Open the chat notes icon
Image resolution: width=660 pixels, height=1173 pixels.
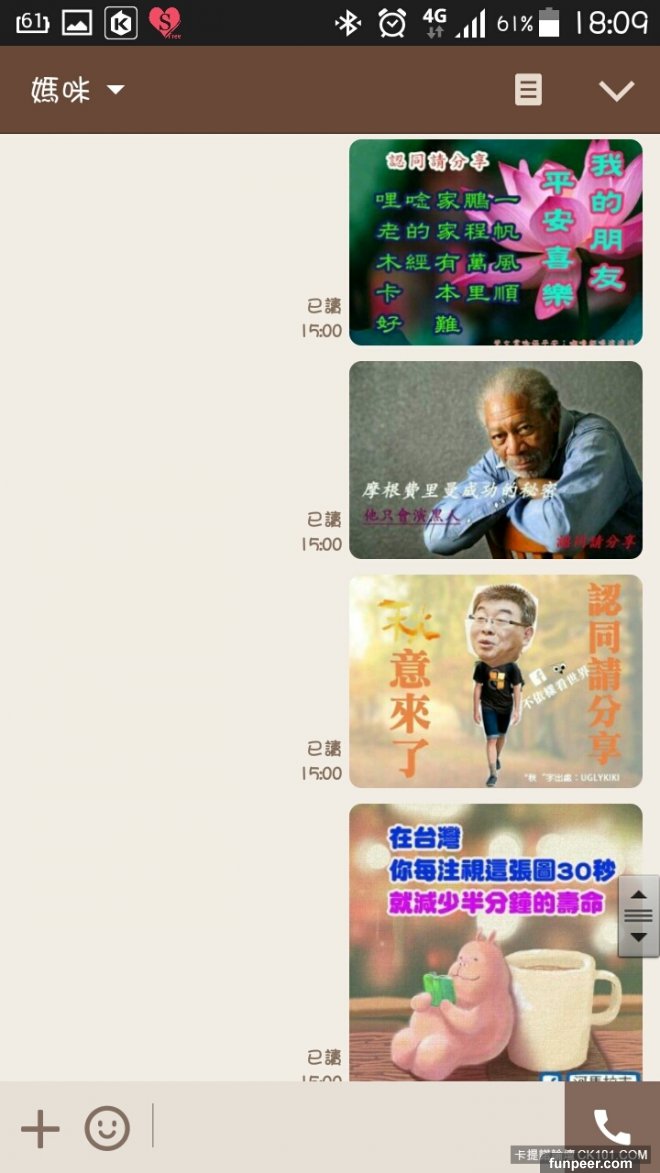pos(528,90)
